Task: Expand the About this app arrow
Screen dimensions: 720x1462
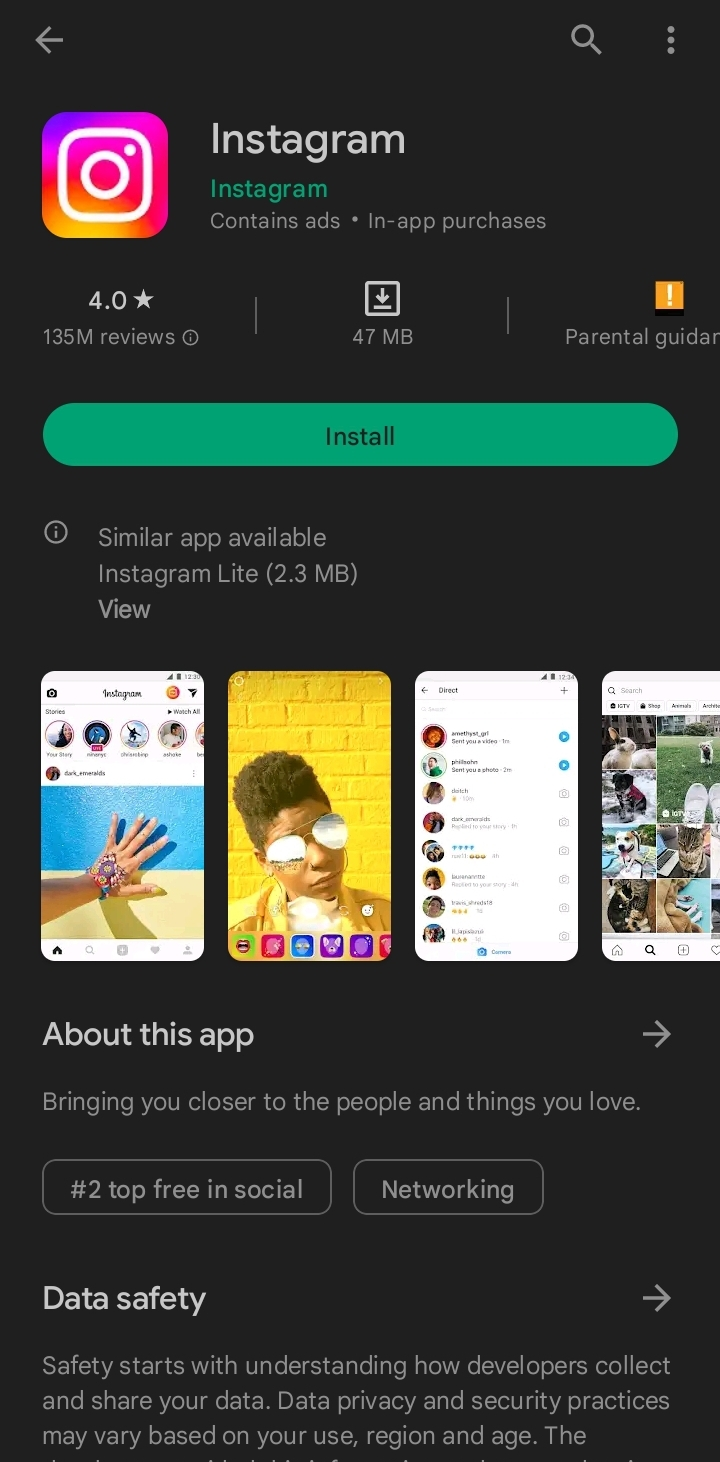Action: click(x=656, y=1034)
